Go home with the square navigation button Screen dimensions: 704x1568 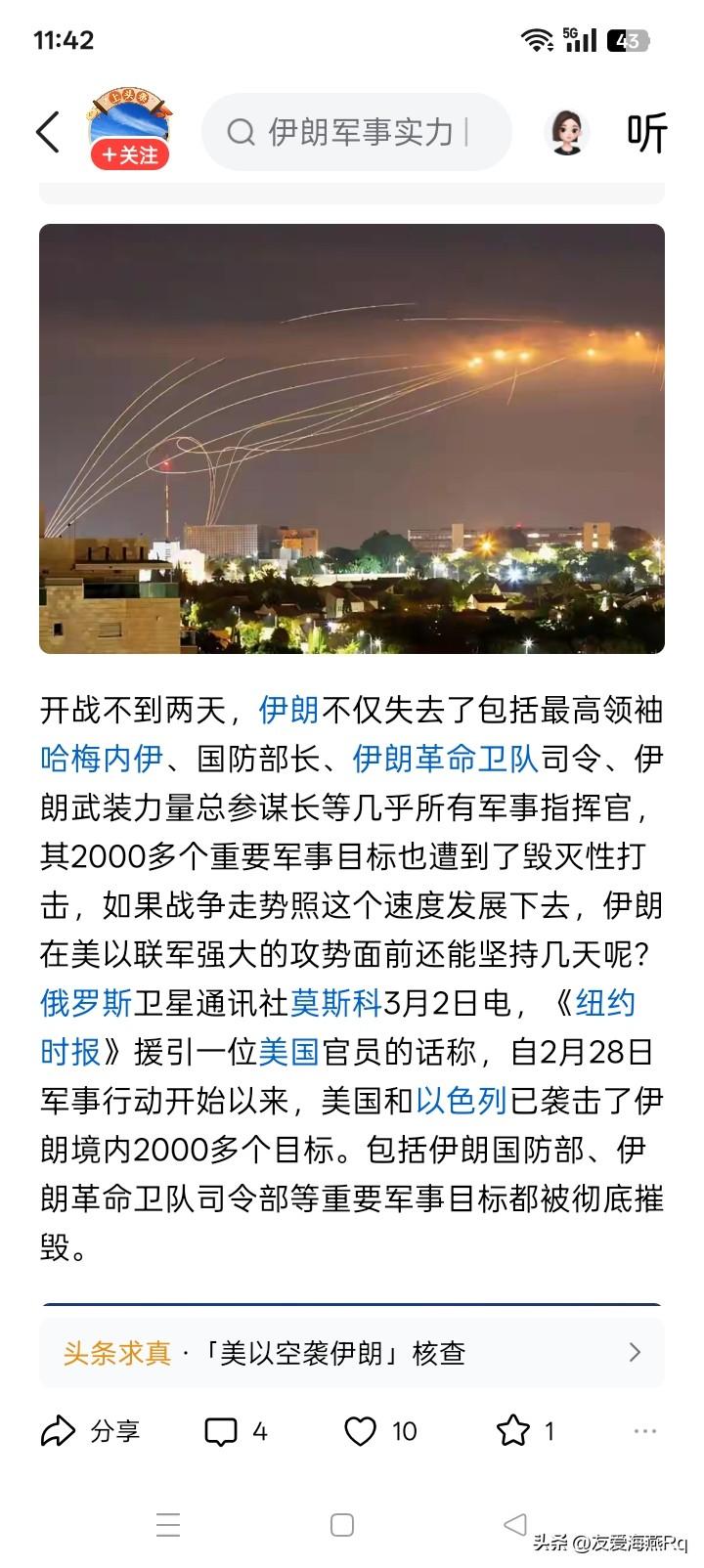[x=340, y=1525]
